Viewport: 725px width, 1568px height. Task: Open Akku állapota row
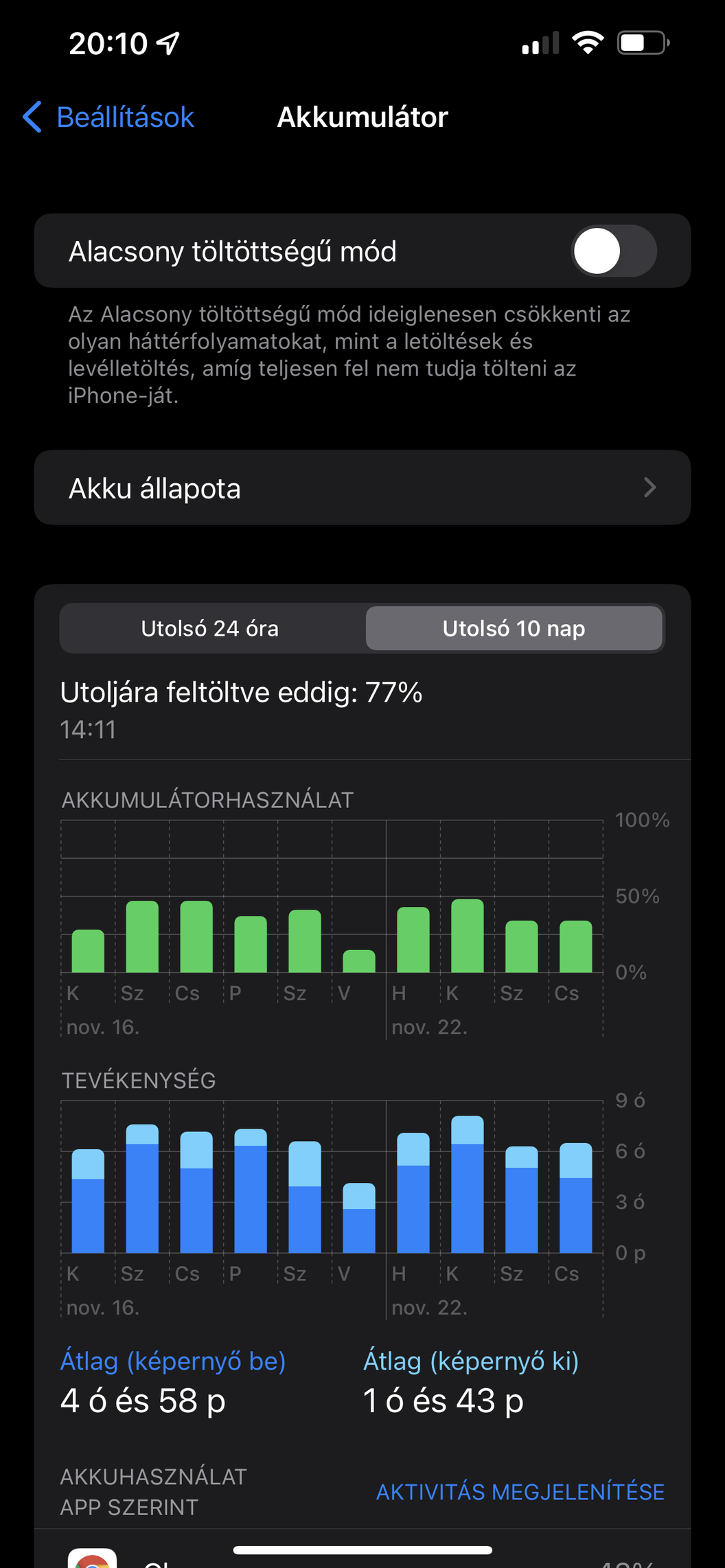point(362,488)
